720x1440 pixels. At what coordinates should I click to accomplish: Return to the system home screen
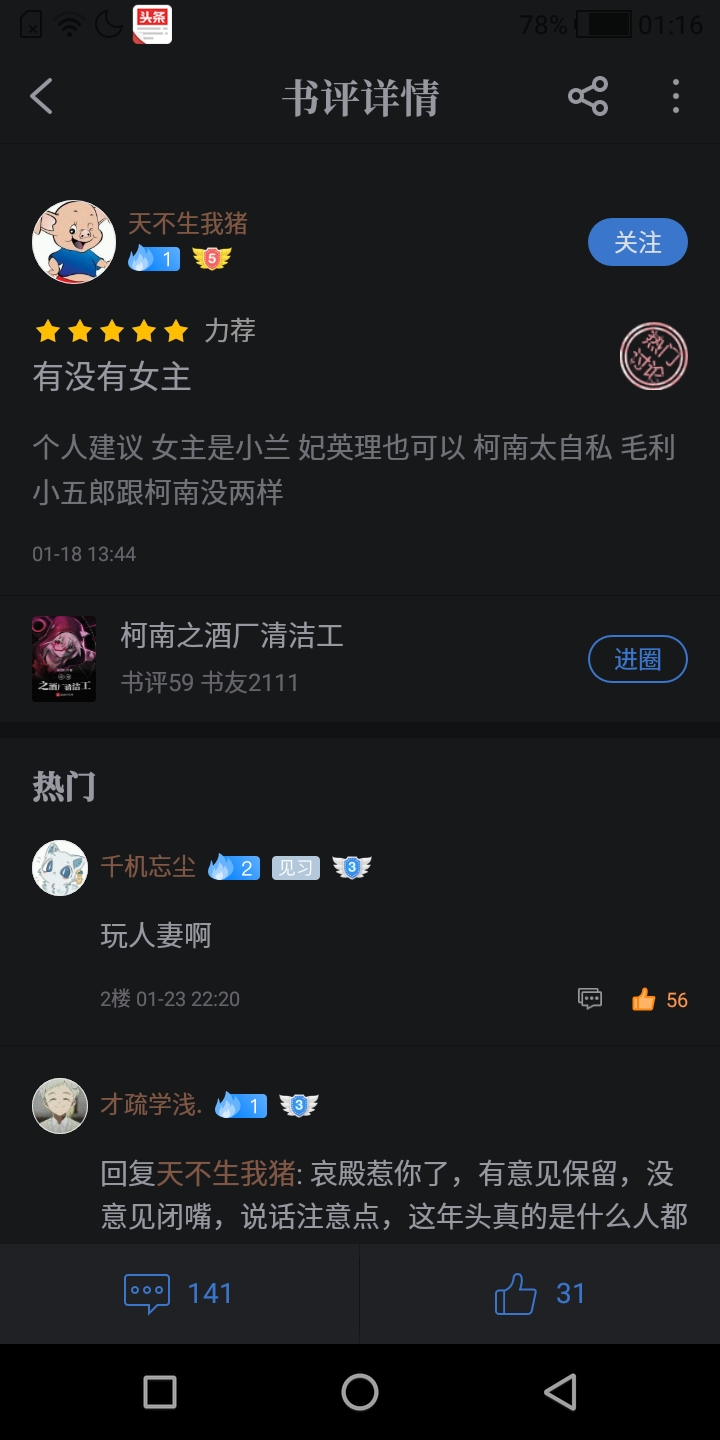coord(360,1392)
